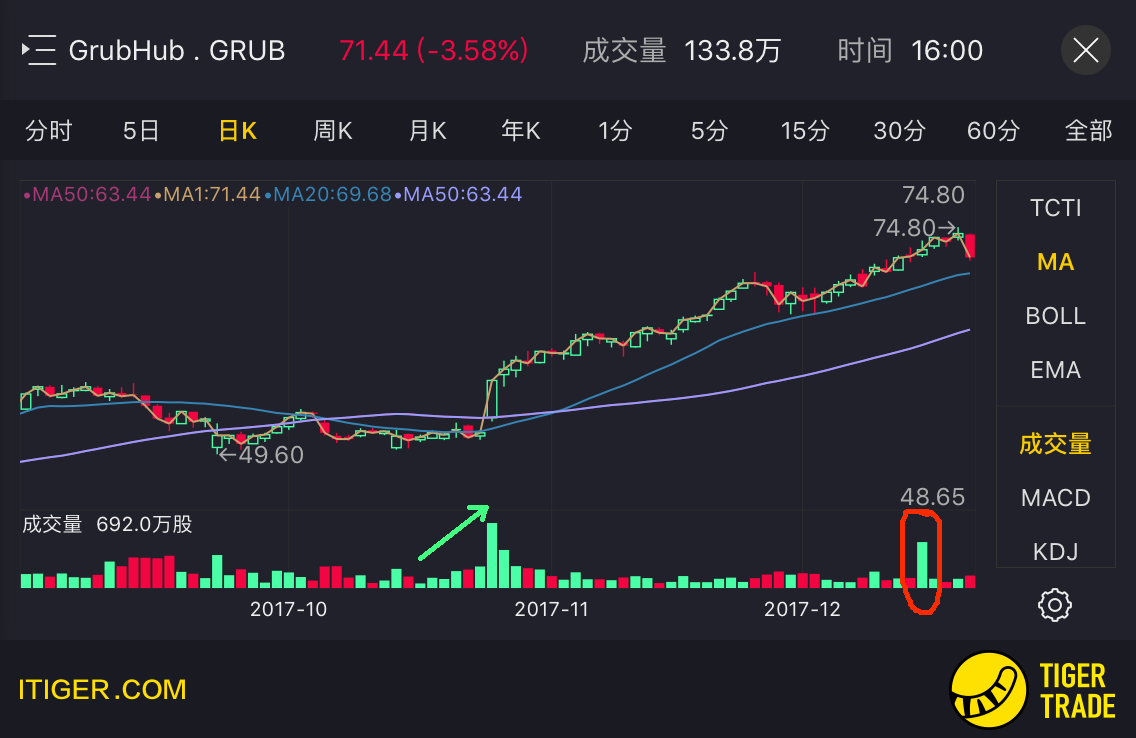The image size is (1136, 738).
Task: Switch to the 年K yearly chart
Action: 521,130
